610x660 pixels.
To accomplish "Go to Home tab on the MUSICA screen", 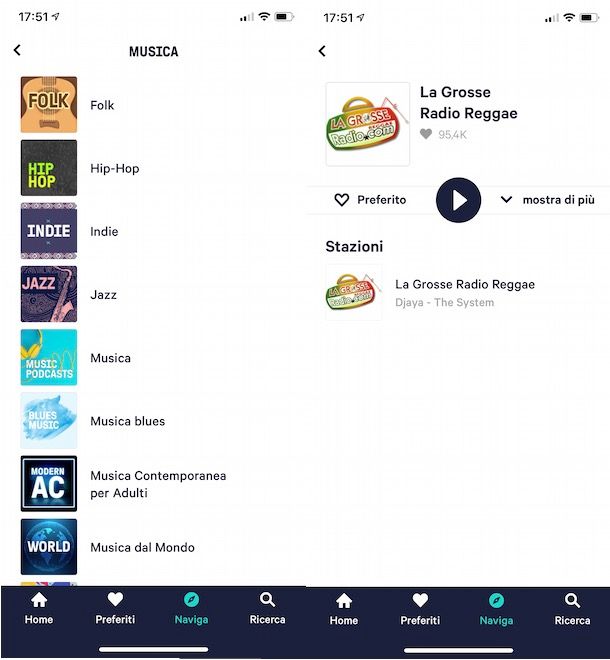I will click(x=39, y=608).
